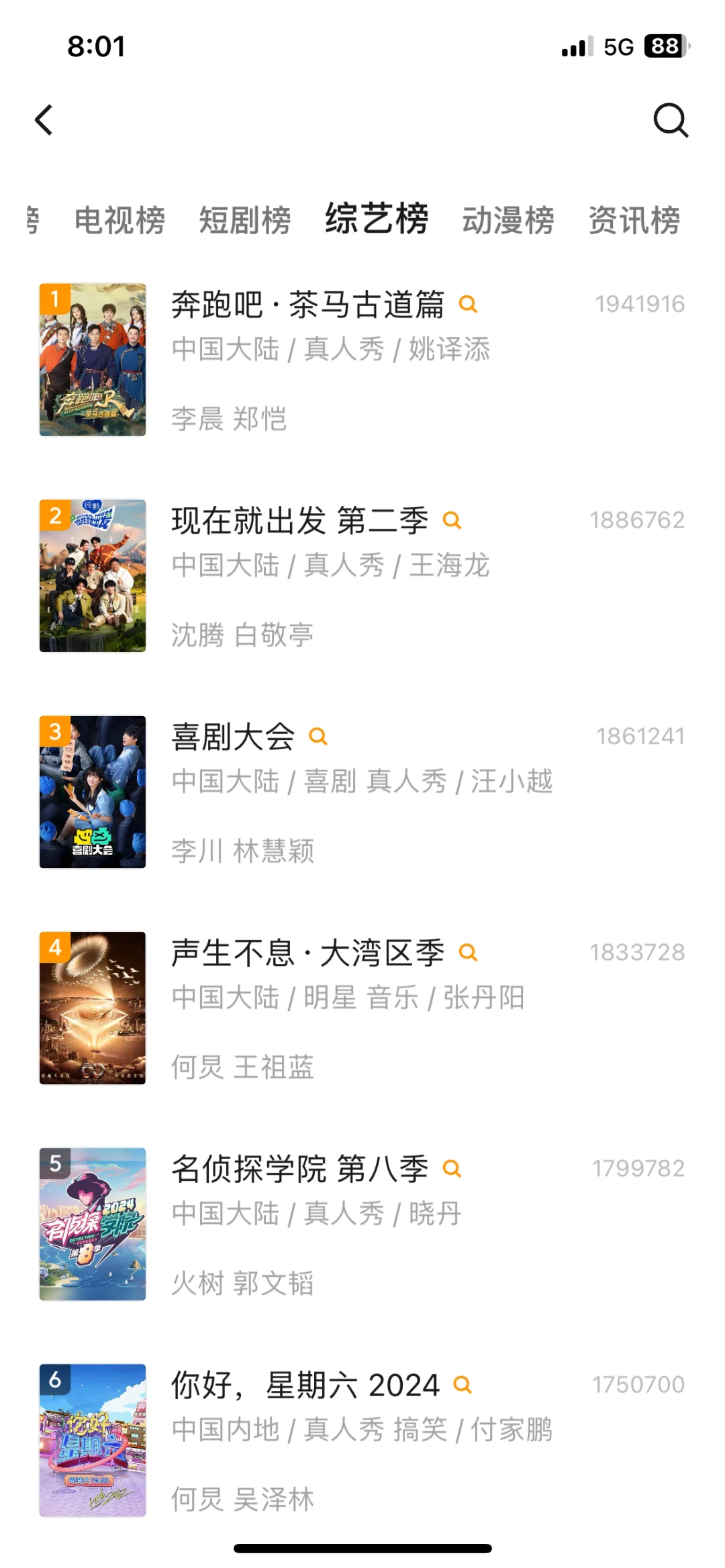This screenshot has width=725, height=1568.
Task: View details of 喜剧大会
Action: (233, 737)
